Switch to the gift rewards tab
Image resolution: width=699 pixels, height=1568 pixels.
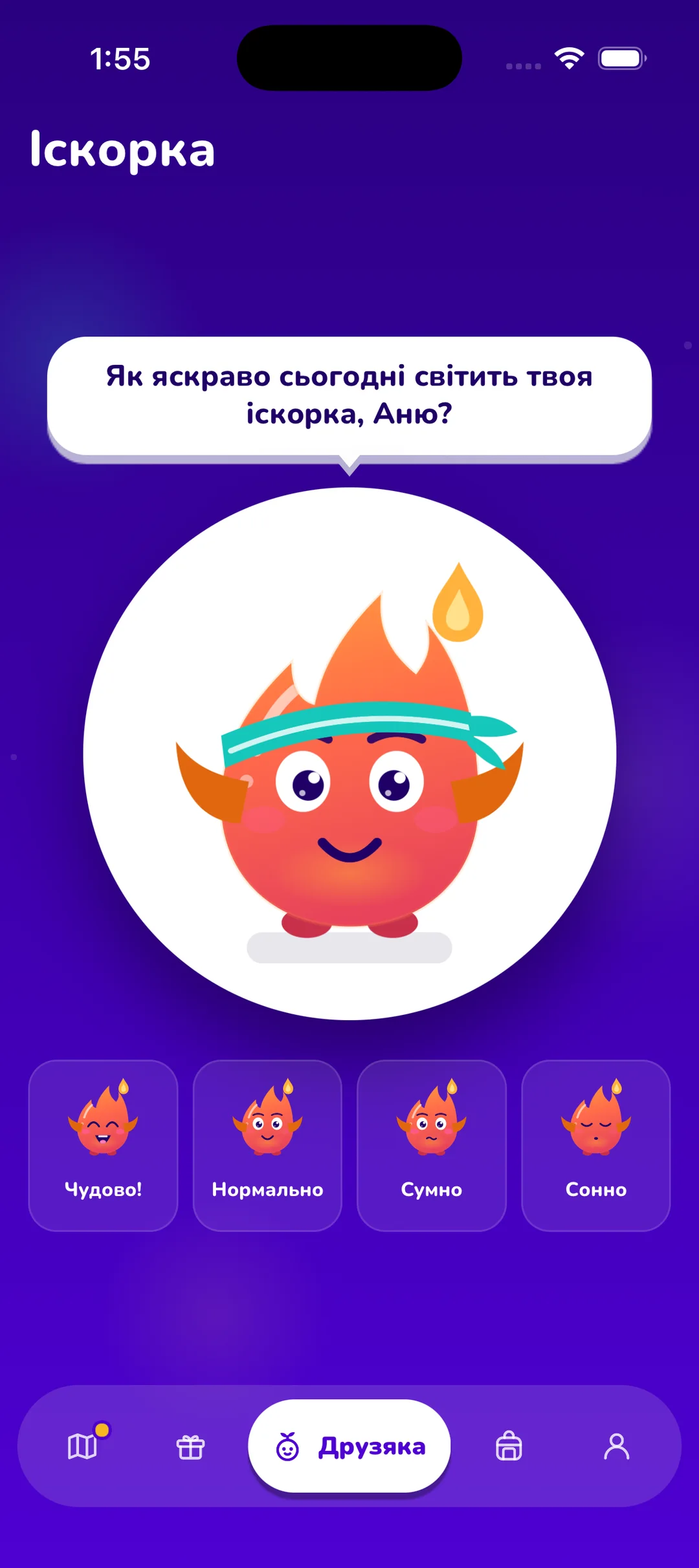[x=191, y=1447]
